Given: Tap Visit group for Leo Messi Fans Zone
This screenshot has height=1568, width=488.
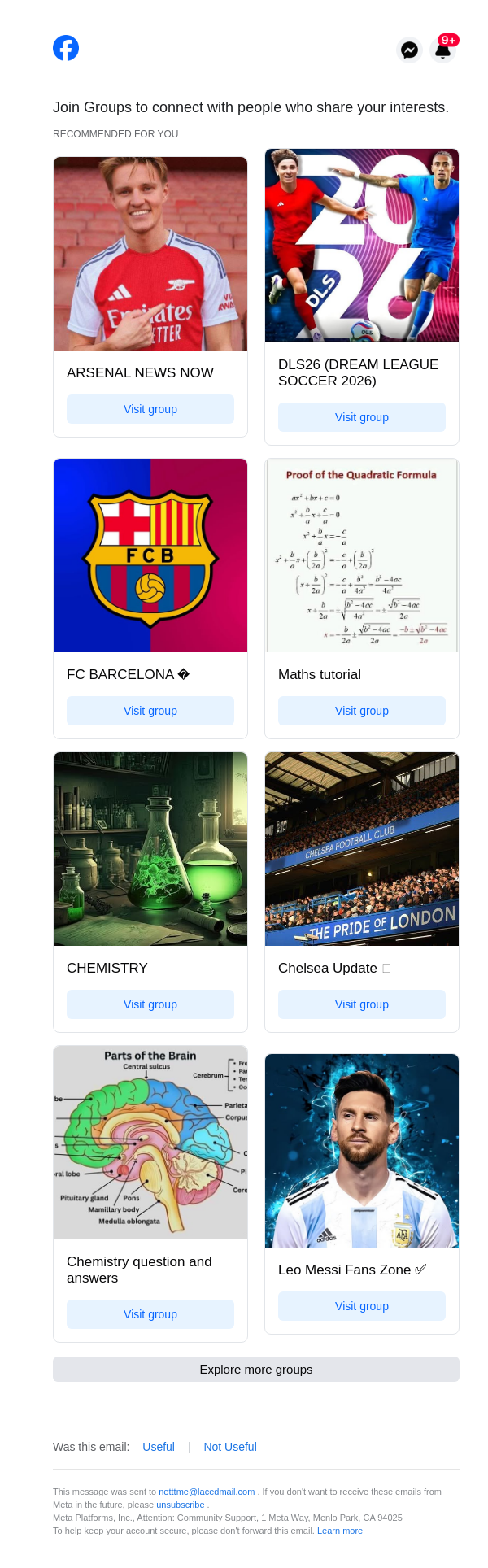Looking at the screenshot, I should [362, 1306].
